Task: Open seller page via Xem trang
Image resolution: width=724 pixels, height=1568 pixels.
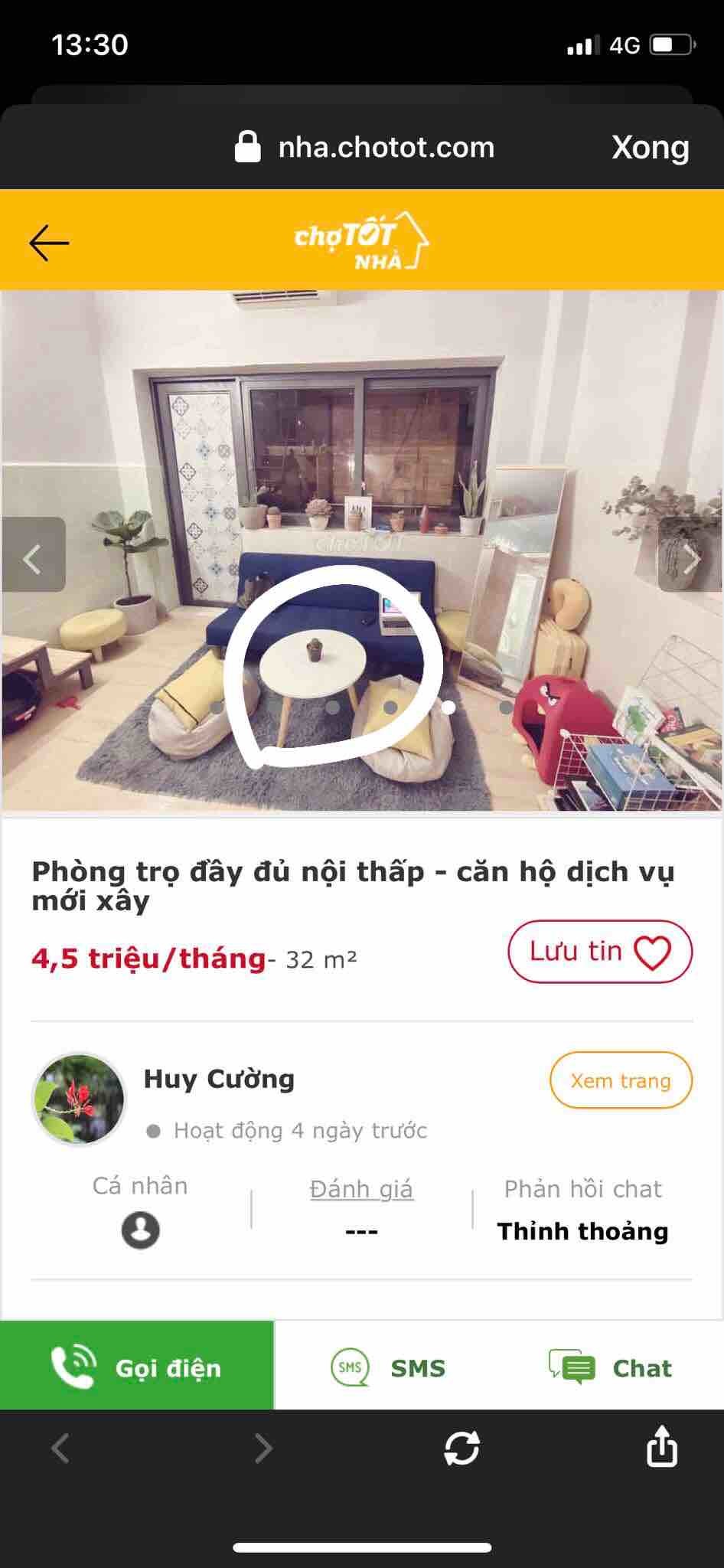Action: (620, 1080)
